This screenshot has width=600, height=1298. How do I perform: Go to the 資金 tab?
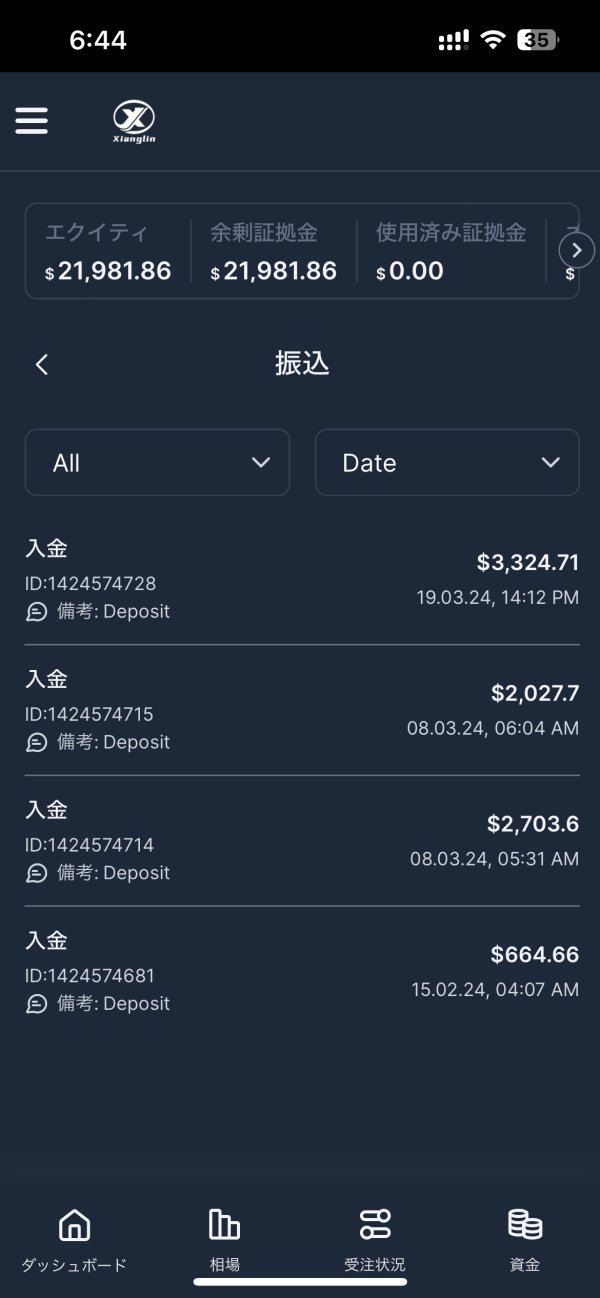[x=525, y=1240]
